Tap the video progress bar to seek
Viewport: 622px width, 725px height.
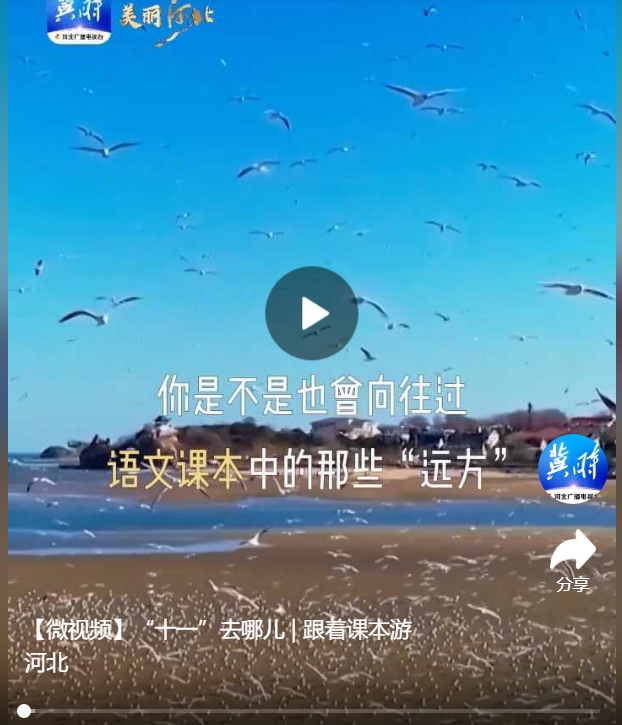[x=310, y=711]
